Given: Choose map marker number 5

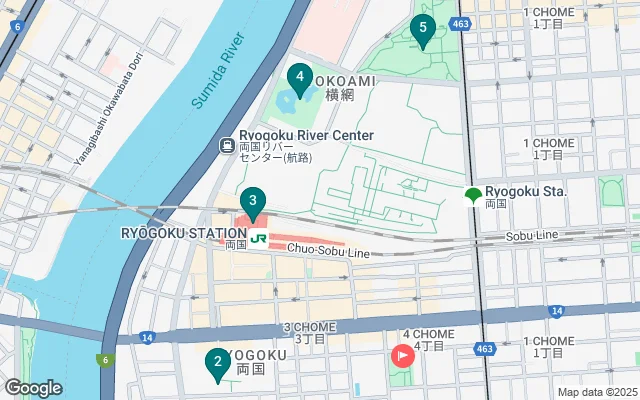Looking at the screenshot, I should point(423,30).
